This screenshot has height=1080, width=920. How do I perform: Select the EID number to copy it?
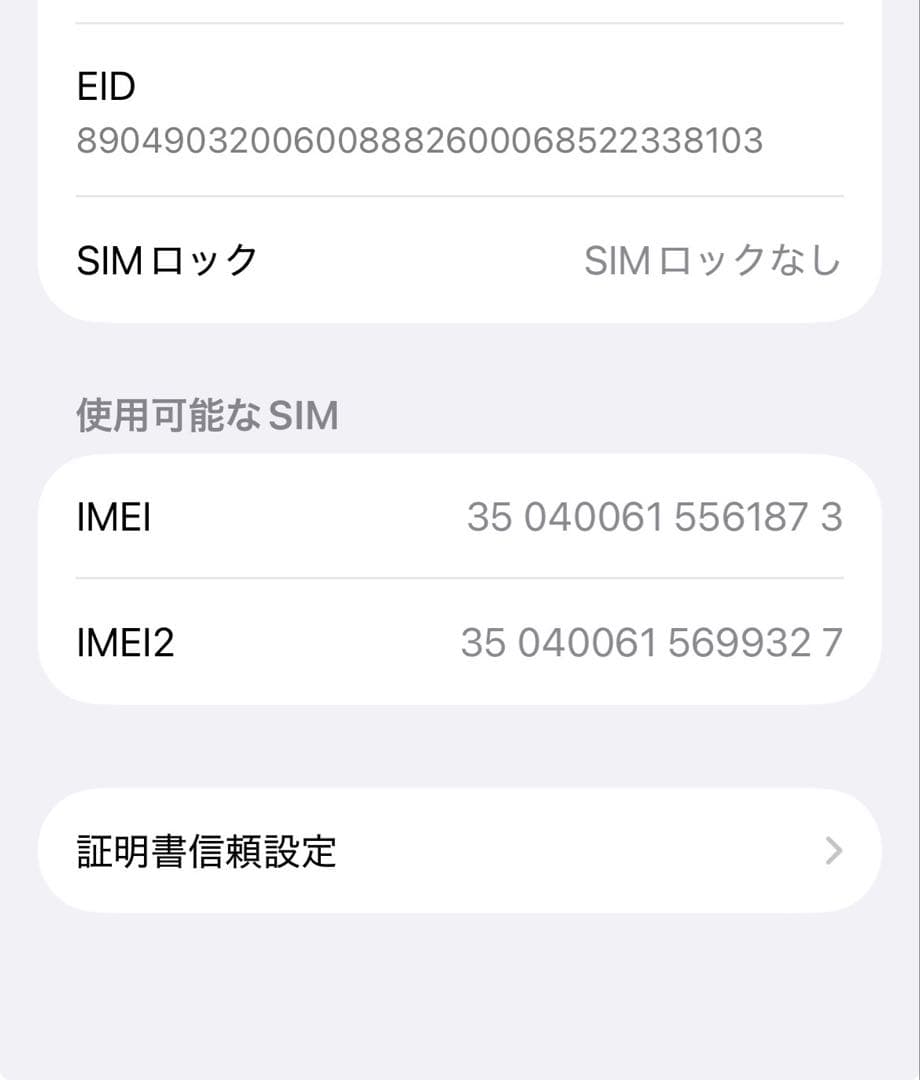tap(420, 143)
